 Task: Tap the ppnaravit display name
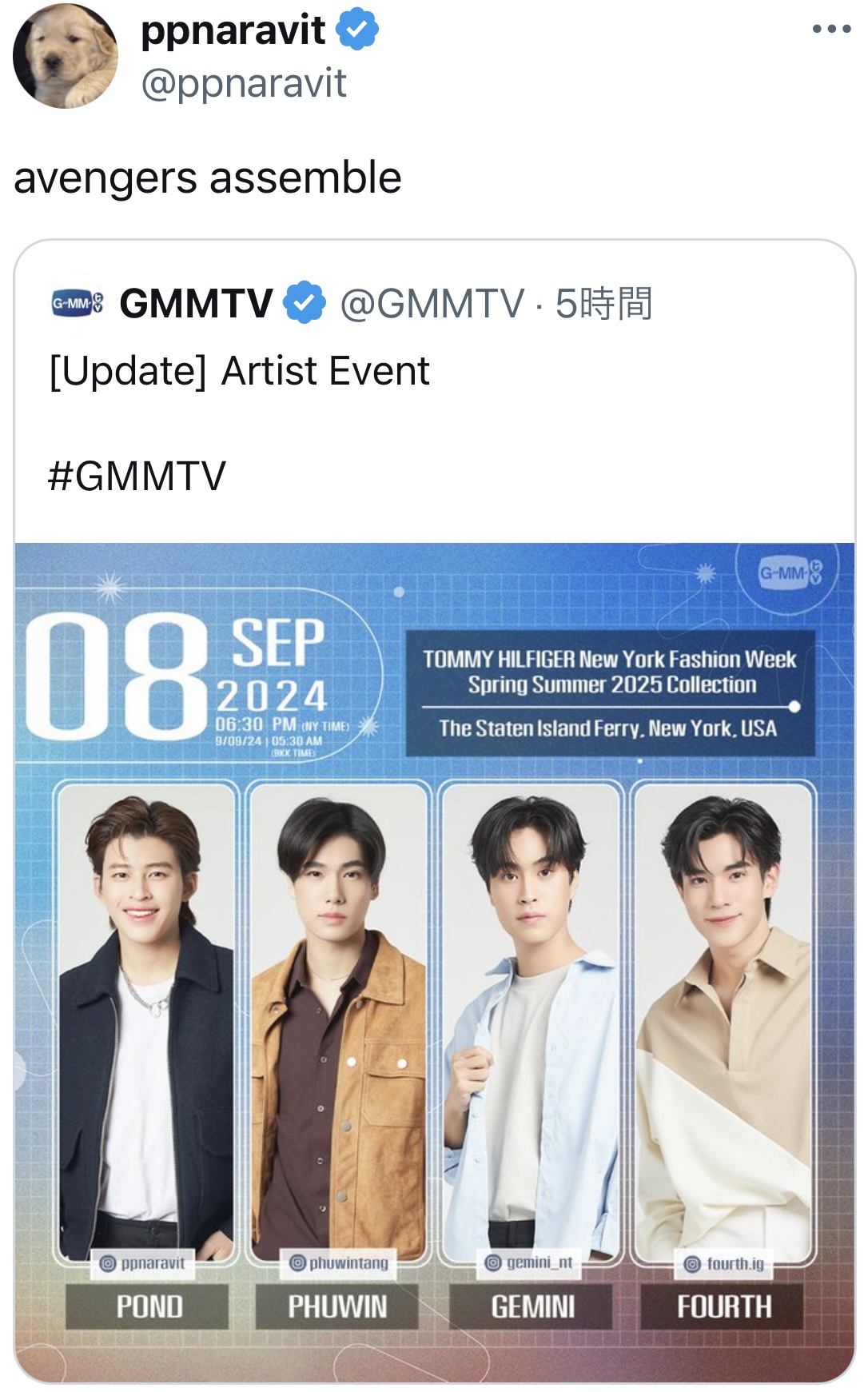coord(233,30)
